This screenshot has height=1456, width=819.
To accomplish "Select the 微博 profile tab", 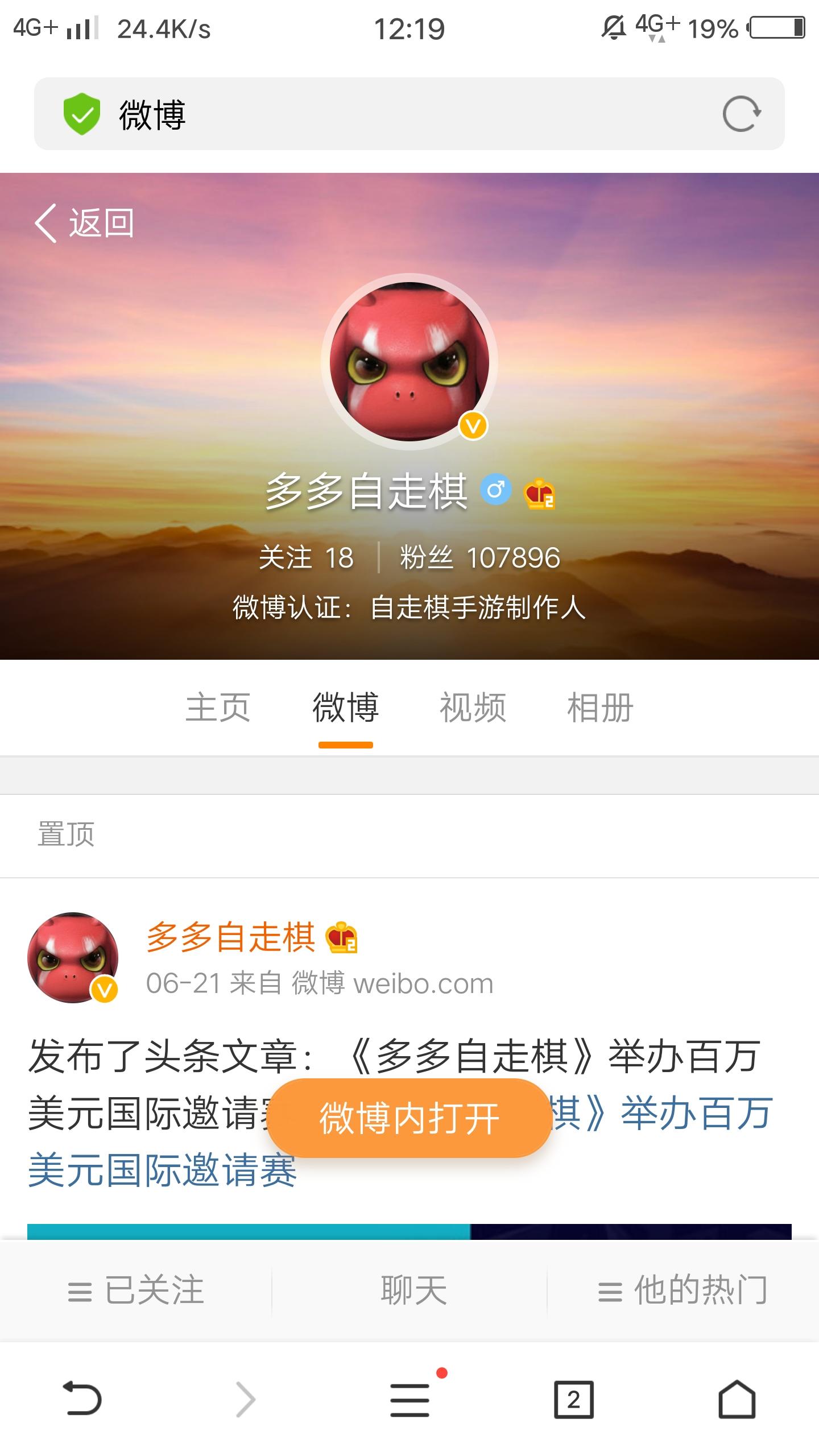I will (345, 708).
